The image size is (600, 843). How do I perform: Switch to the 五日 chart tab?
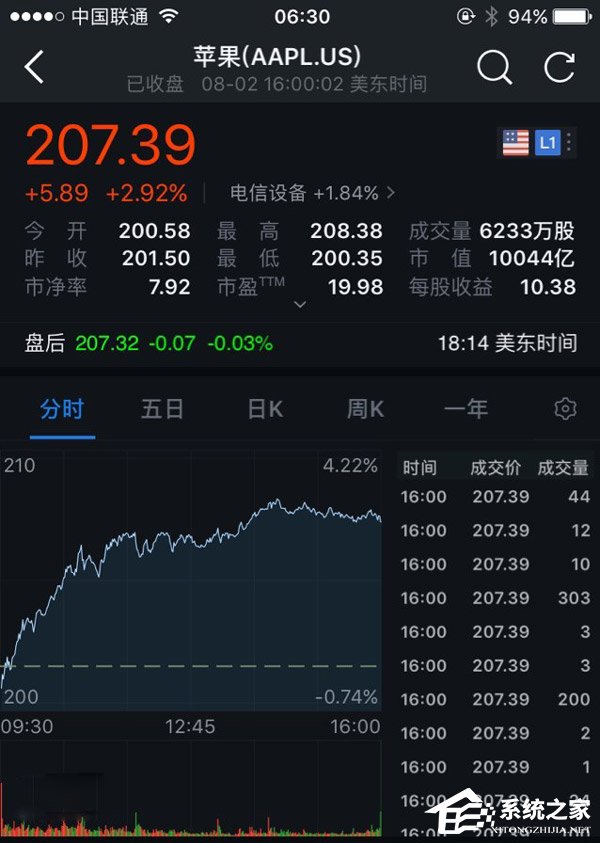point(162,409)
